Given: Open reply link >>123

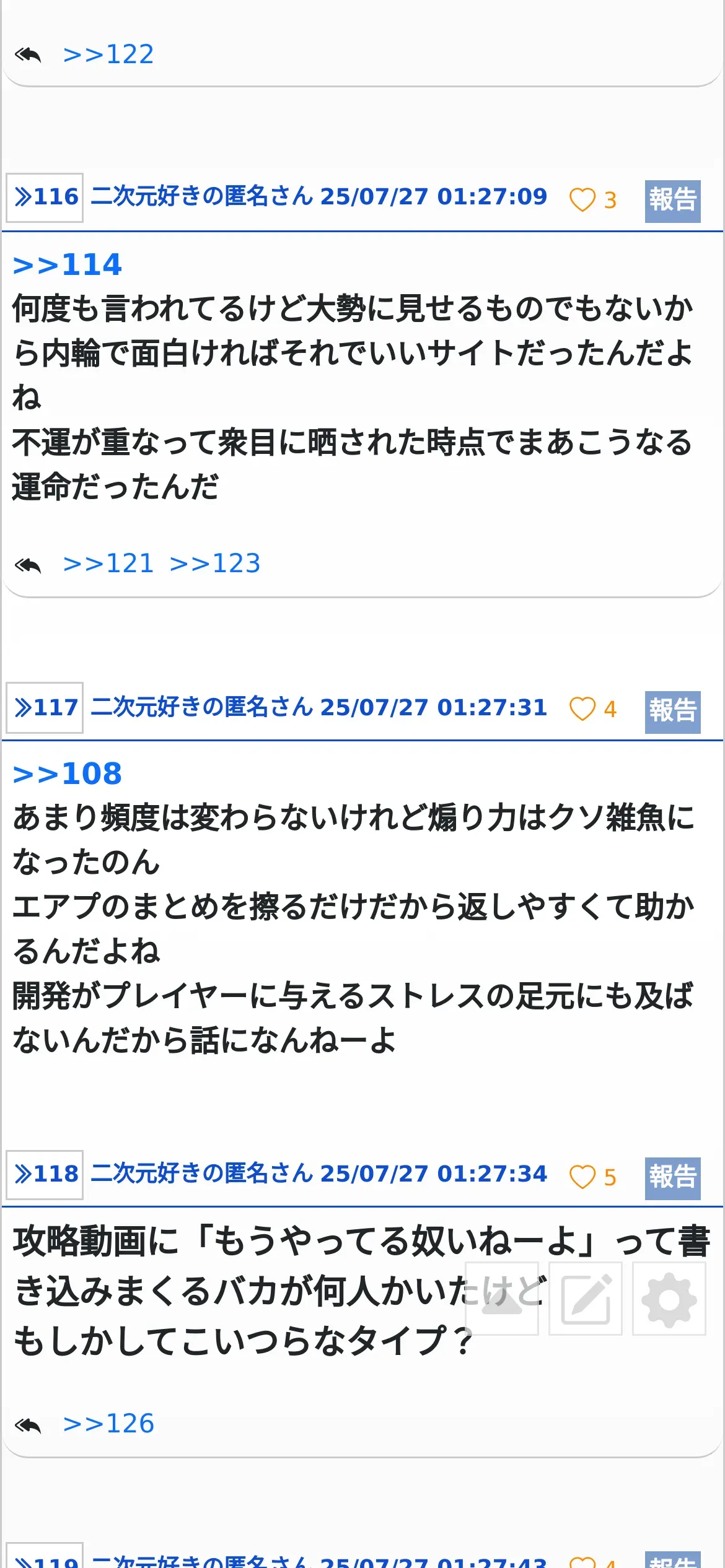Looking at the screenshot, I should coord(215,564).
